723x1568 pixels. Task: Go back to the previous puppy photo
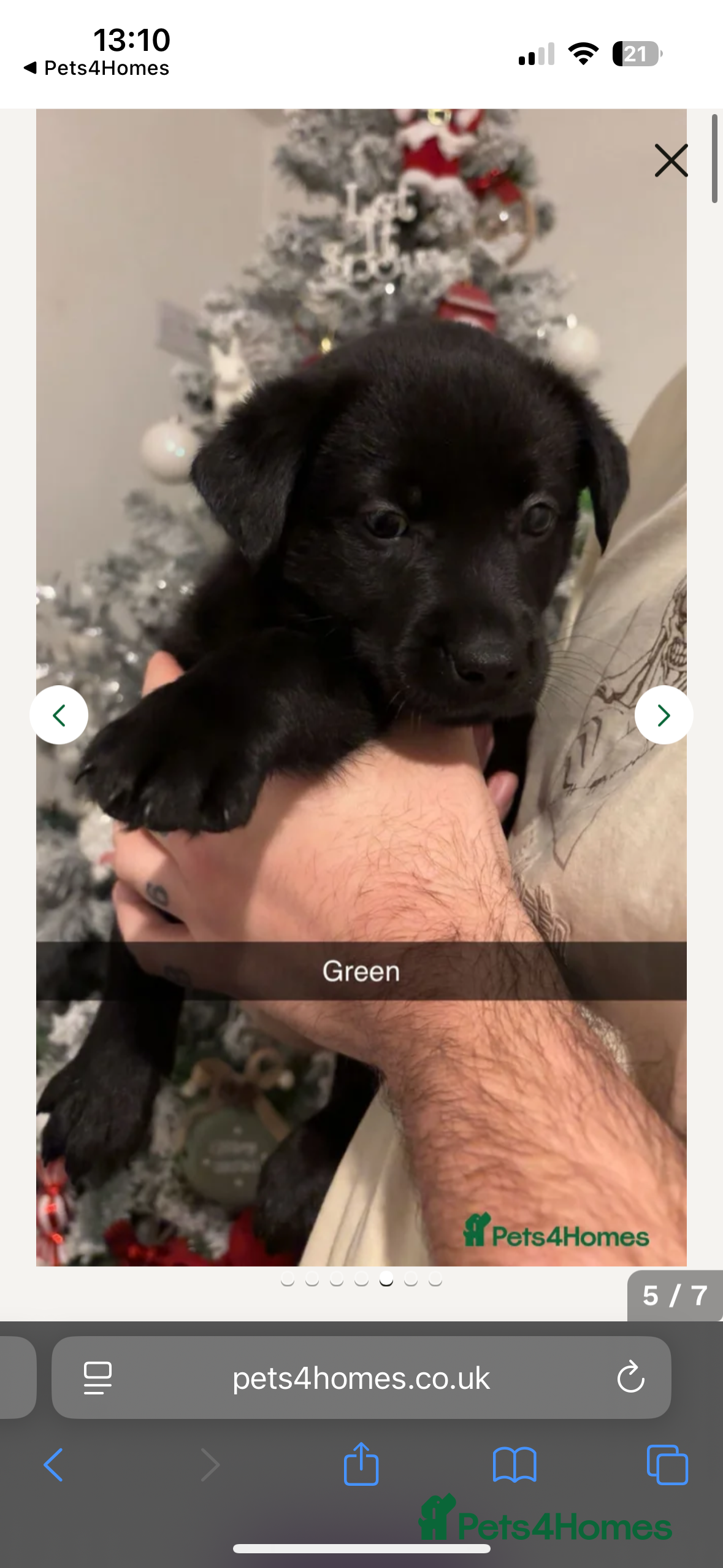tap(59, 715)
